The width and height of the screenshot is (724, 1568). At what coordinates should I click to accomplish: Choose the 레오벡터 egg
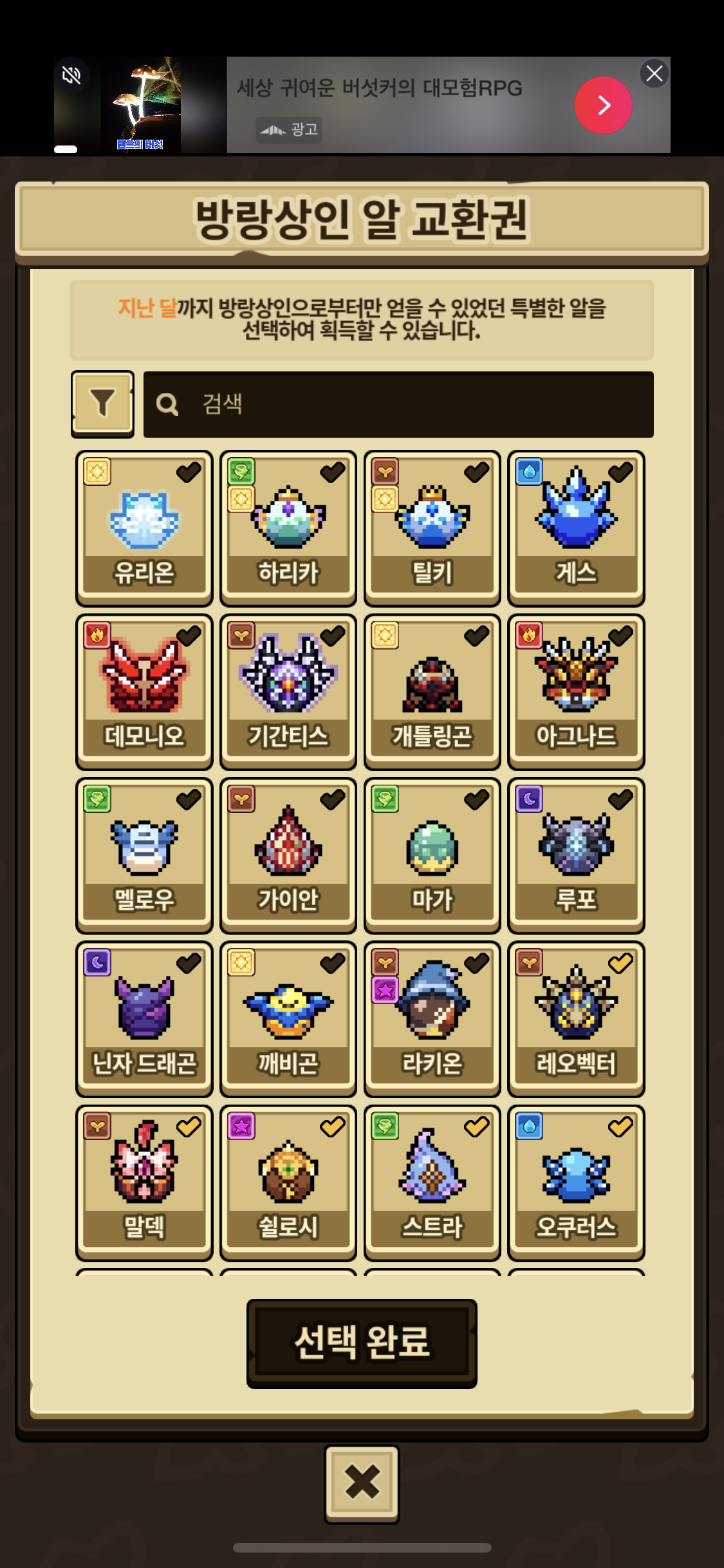pos(576,1019)
